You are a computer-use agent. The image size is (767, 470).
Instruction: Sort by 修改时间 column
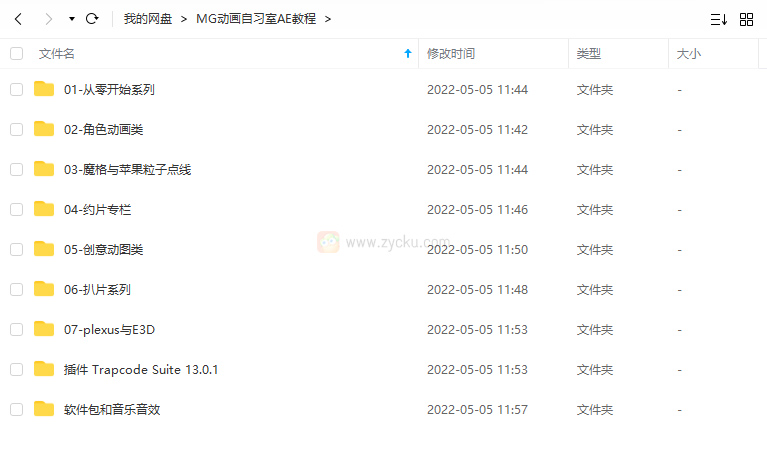(x=451, y=54)
